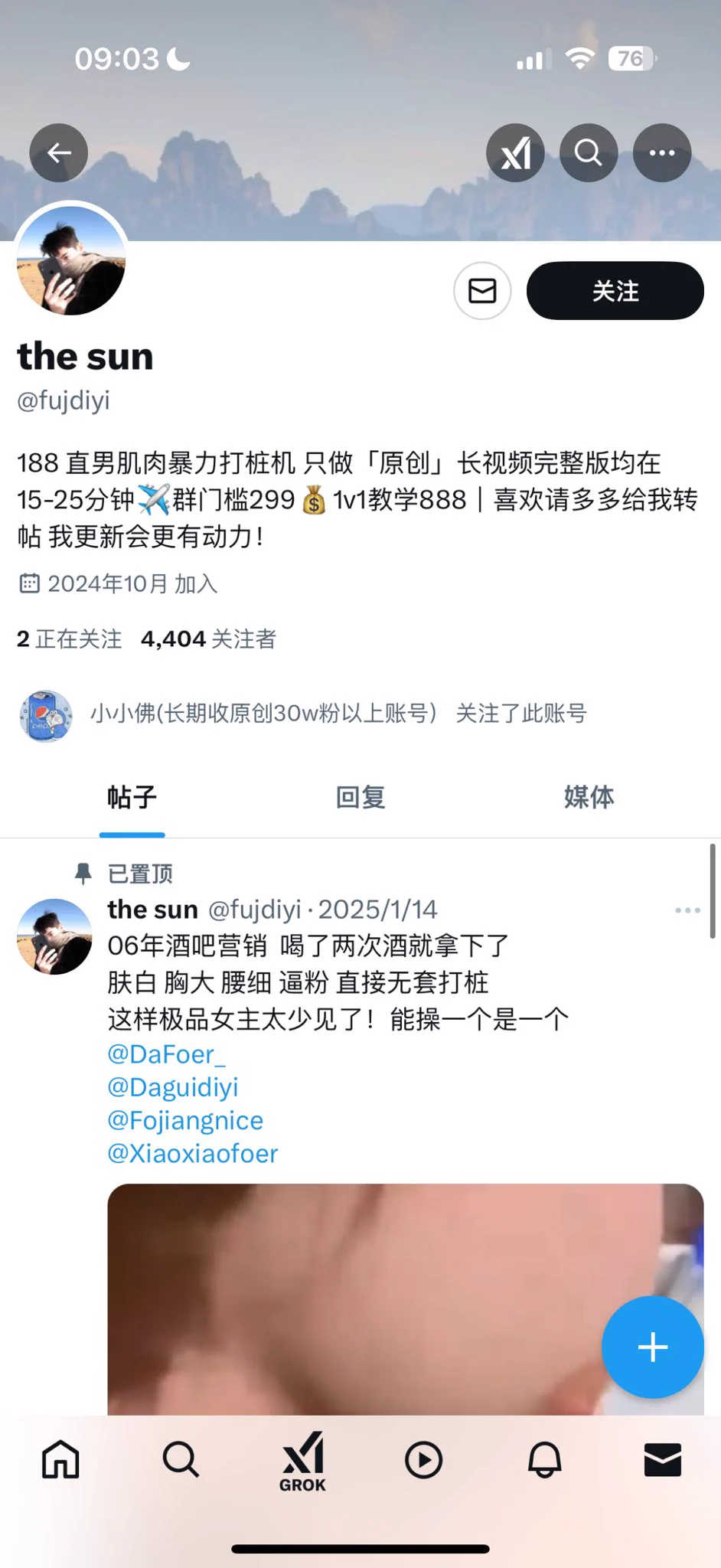721x1568 pixels.
Task: Go back with the arrow button
Action: 59,153
